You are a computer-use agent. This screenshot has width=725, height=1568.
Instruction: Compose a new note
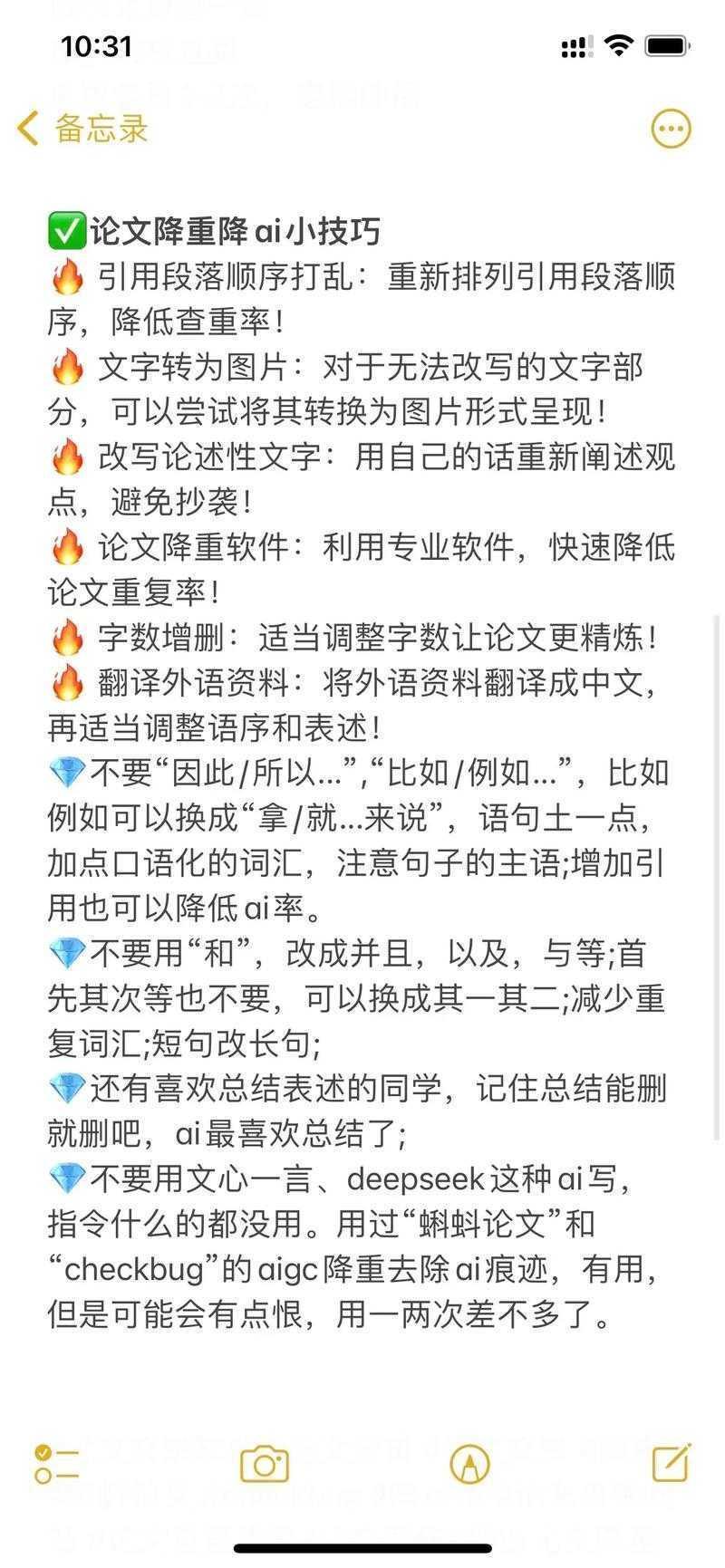(672, 1462)
